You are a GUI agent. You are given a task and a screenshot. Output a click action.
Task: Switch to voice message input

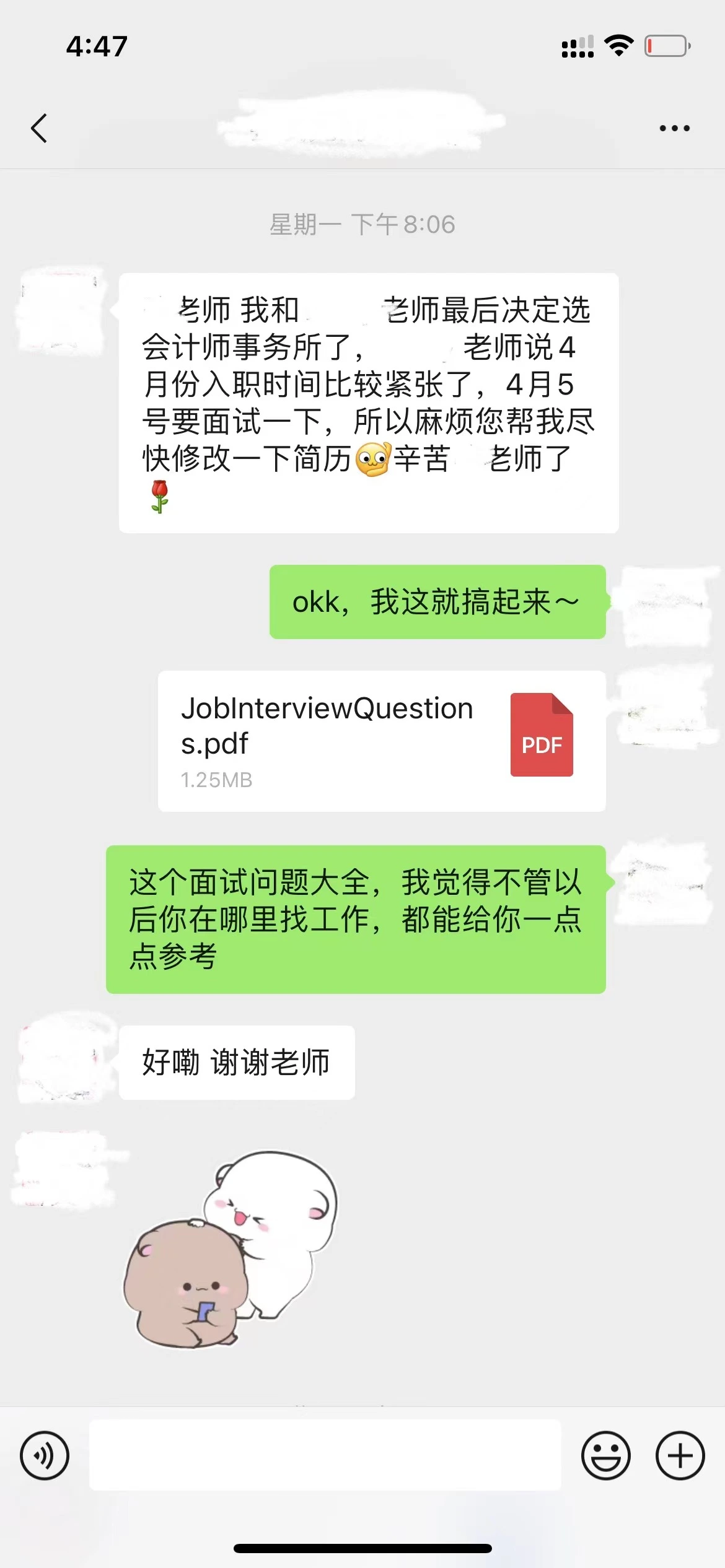(45, 1455)
